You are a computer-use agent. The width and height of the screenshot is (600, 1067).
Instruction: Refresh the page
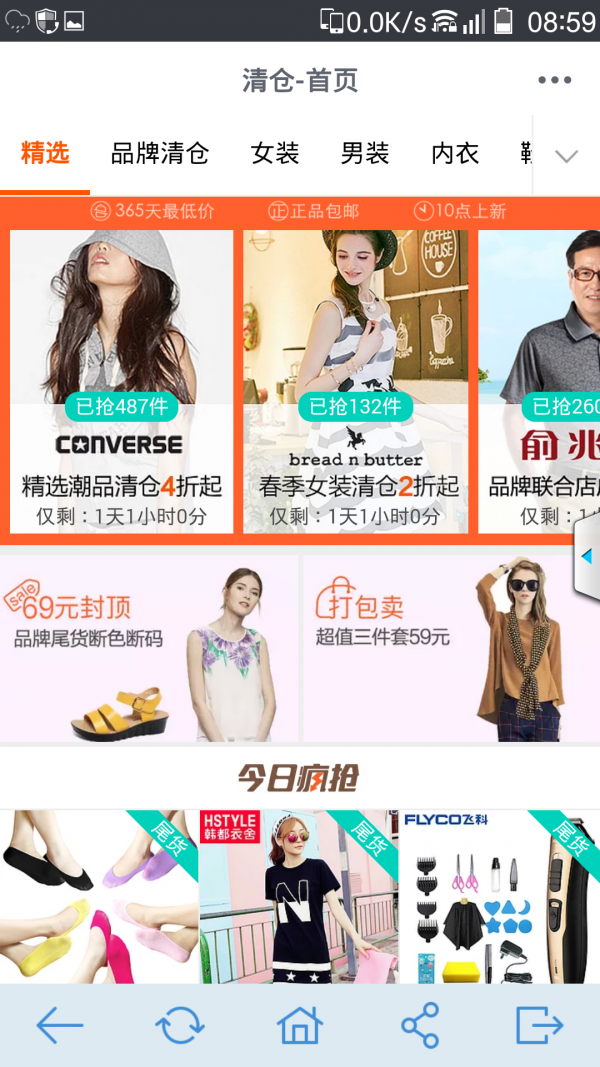point(180,1025)
